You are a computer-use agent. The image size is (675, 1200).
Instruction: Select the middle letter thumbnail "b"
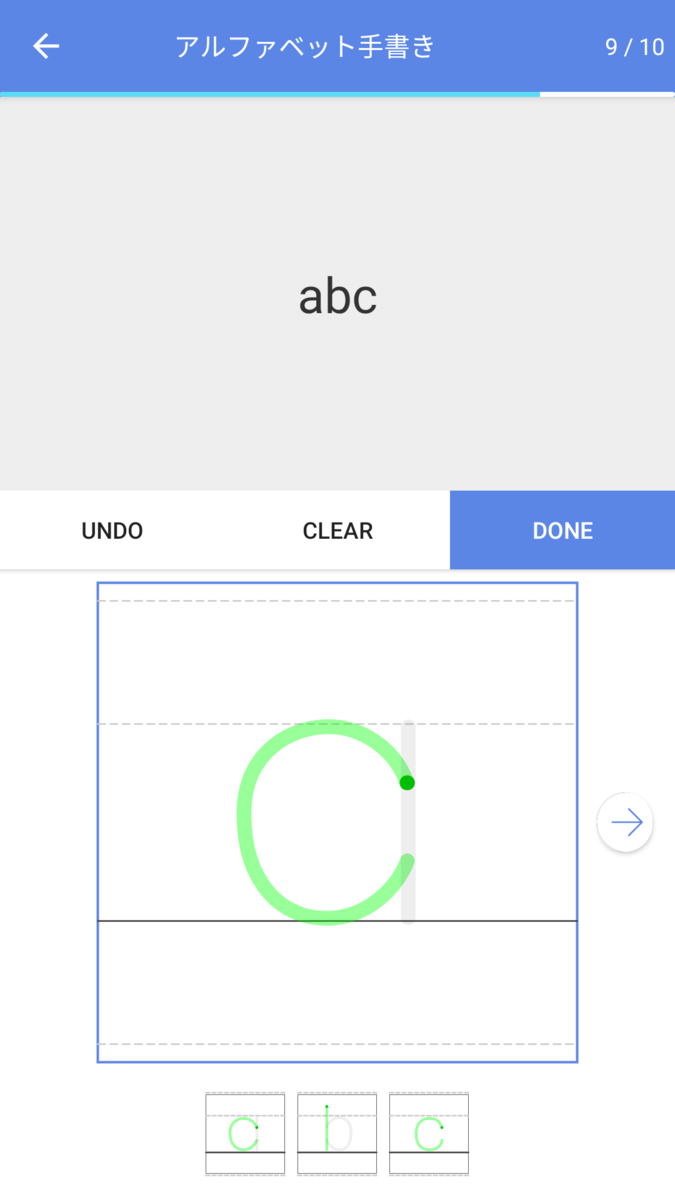[x=337, y=1134]
